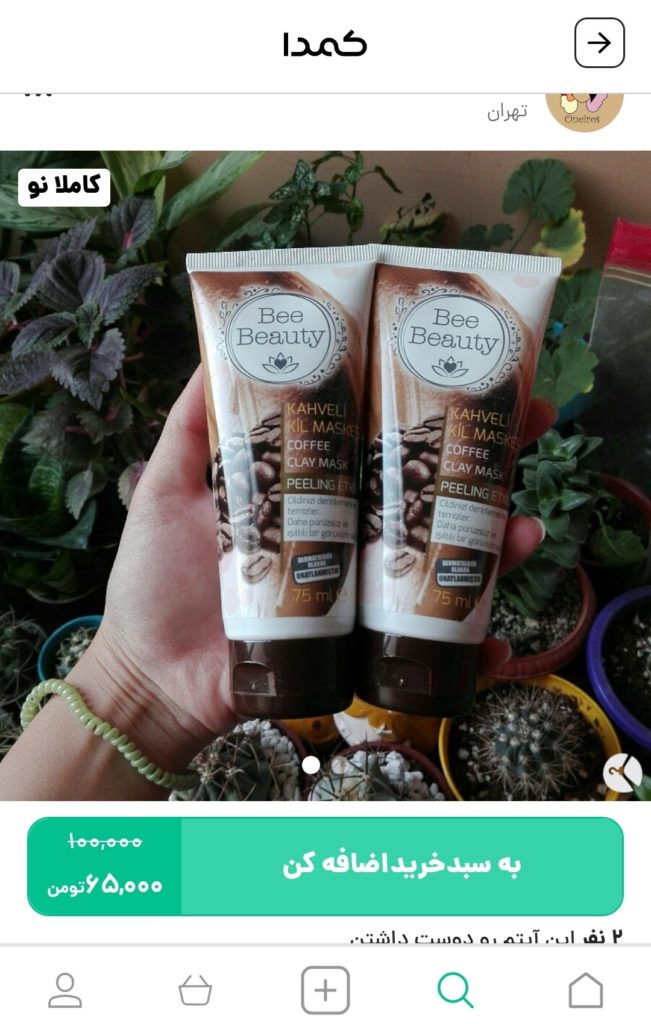
Task: Go to the home tab
Action: [x=585, y=990]
